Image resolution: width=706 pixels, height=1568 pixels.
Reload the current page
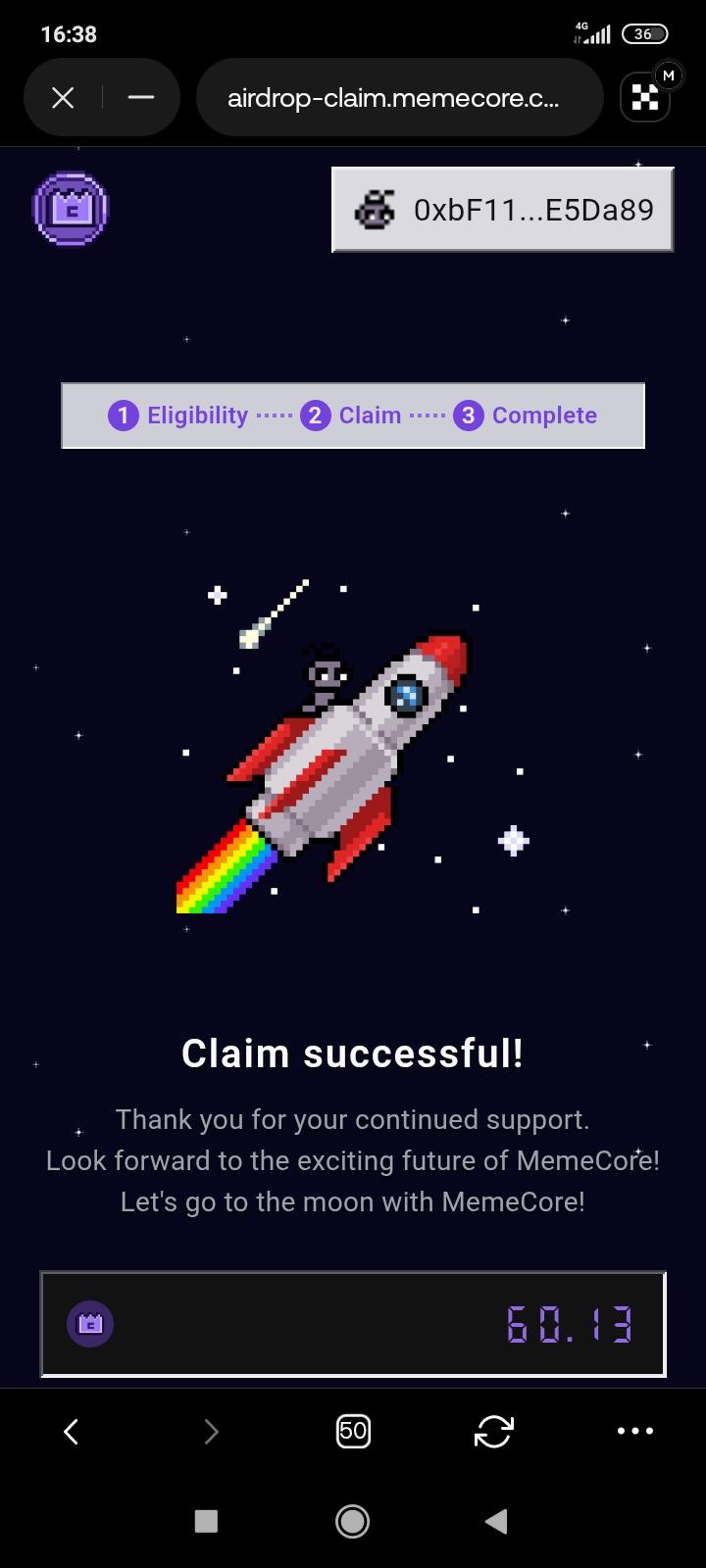tap(493, 1432)
